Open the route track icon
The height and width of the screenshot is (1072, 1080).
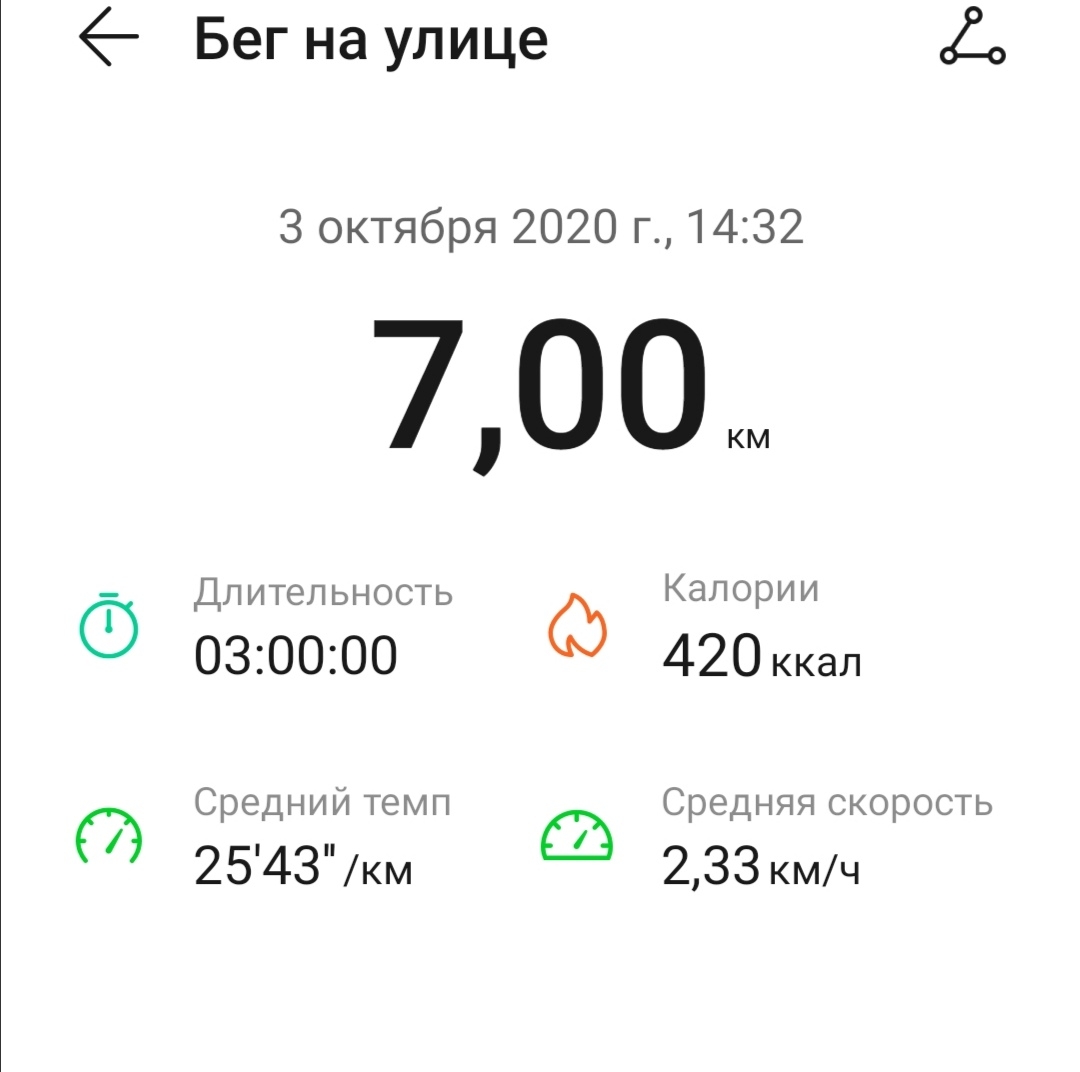972,38
